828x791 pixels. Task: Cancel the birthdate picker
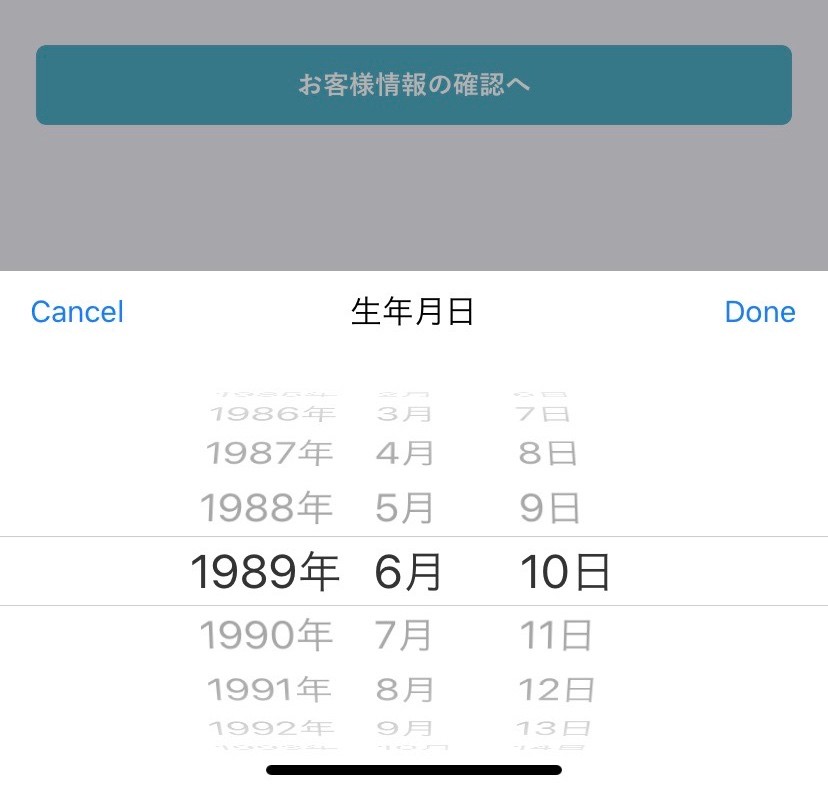click(77, 312)
